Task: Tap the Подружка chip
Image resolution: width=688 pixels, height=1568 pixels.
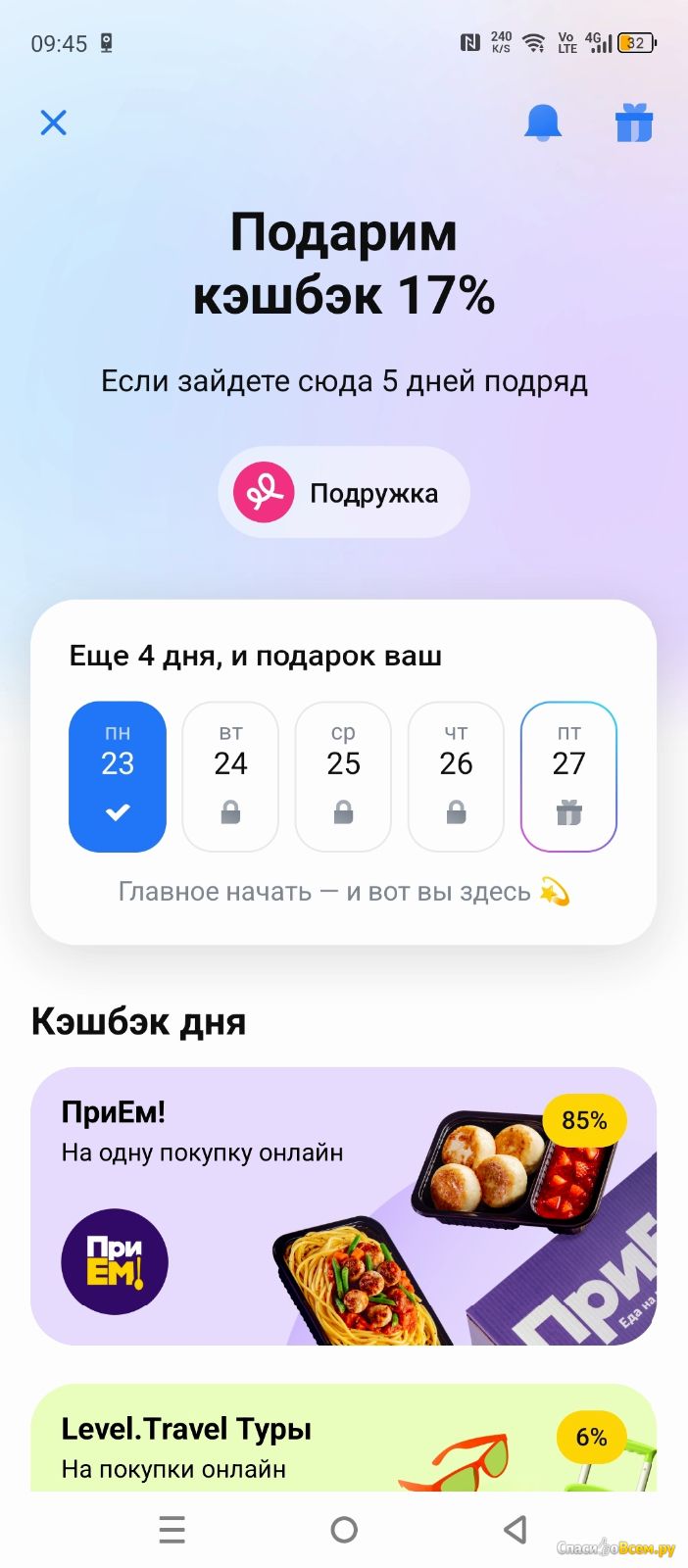Action: click(344, 492)
